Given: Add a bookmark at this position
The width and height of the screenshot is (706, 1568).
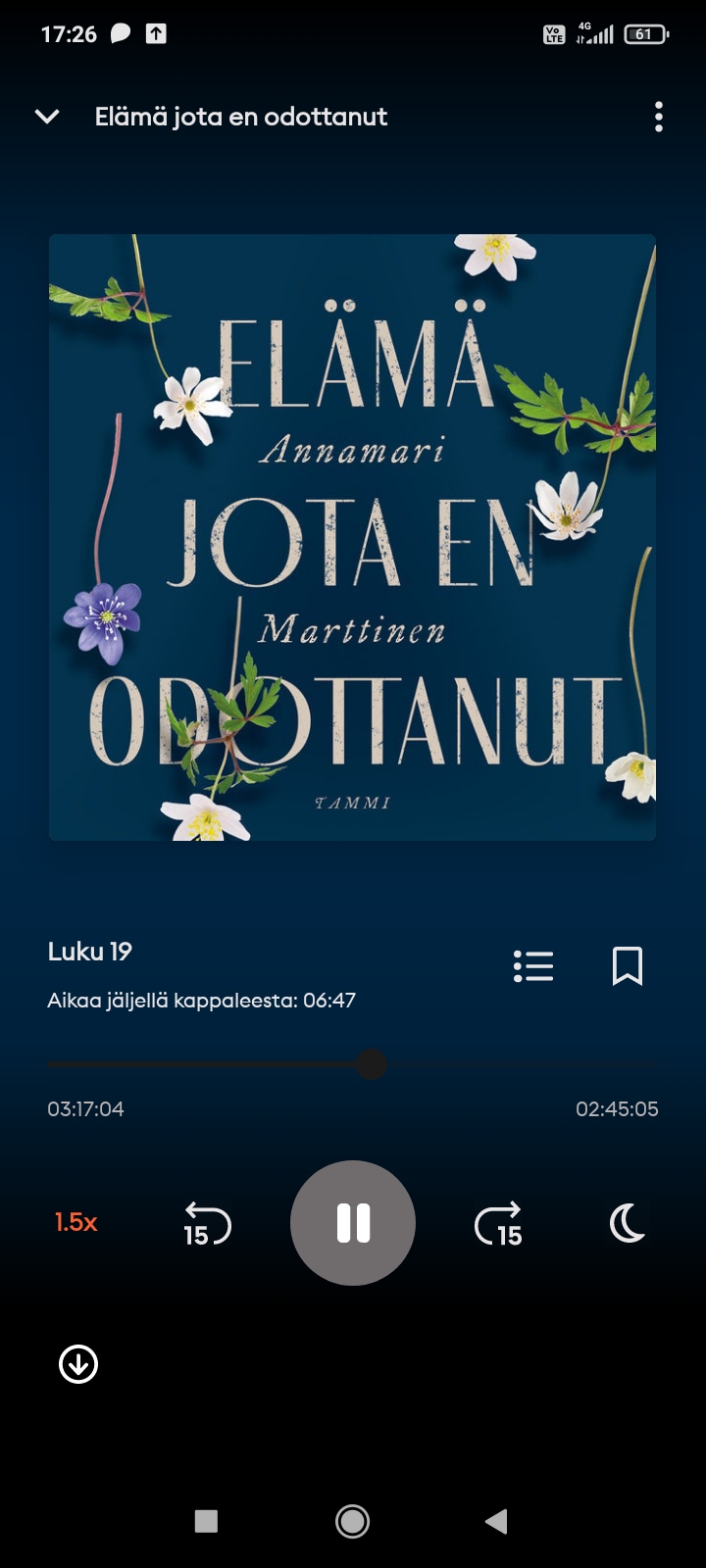Looking at the screenshot, I should [628, 966].
